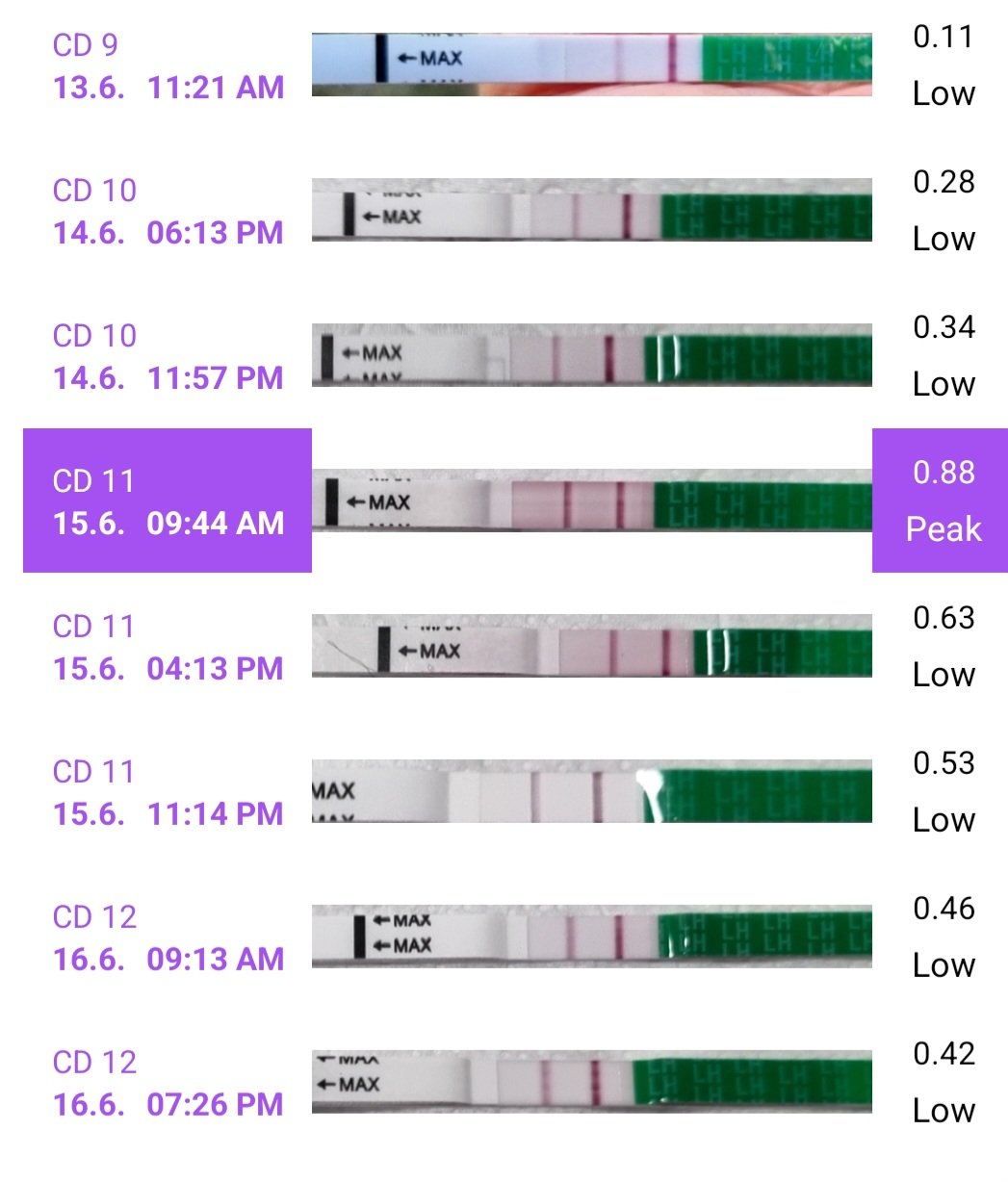View the 16.6. 07:26 PM test entry
The width and height of the screenshot is (1008, 1182).
click(515, 1082)
